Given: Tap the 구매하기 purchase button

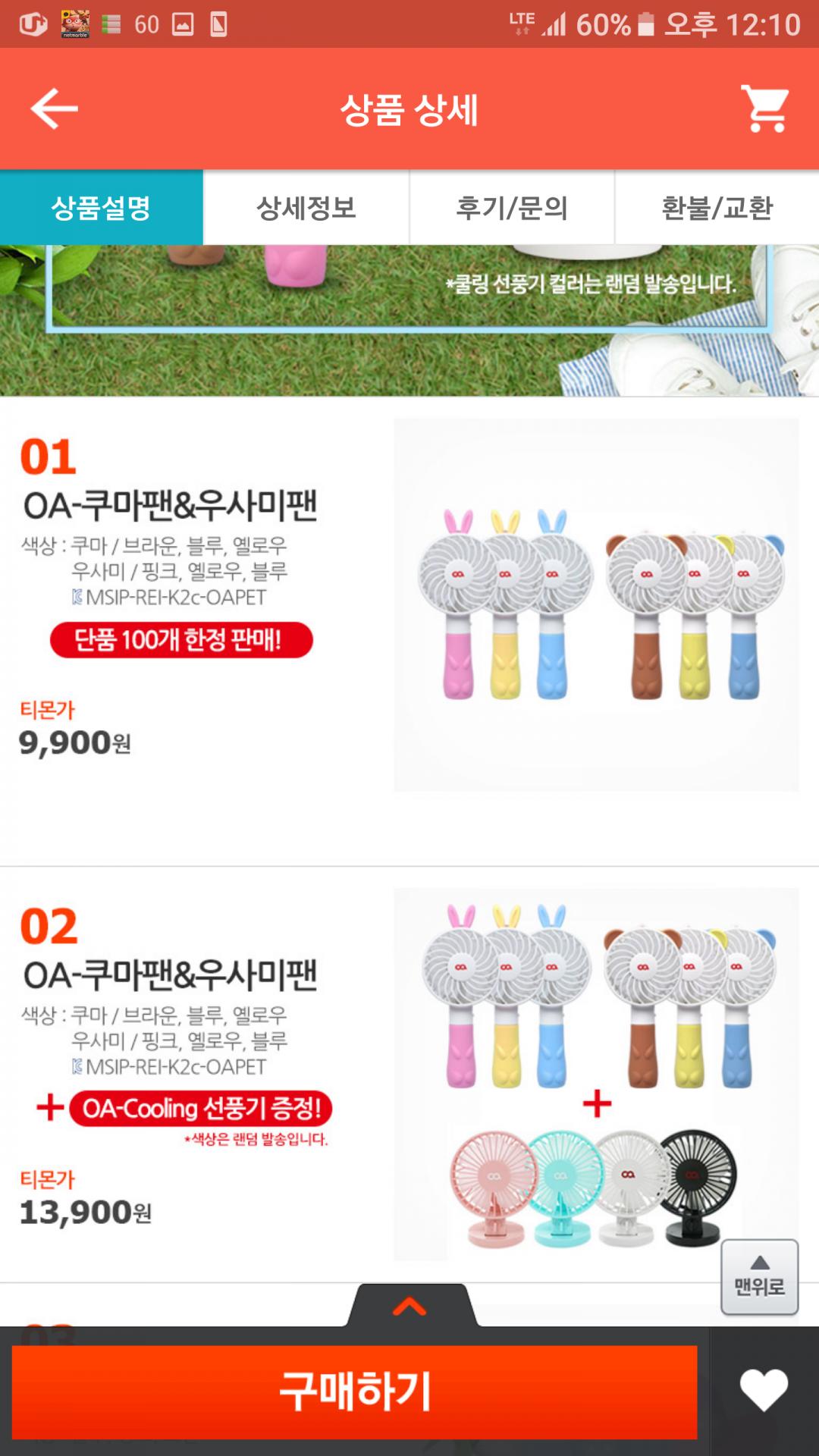Looking at the screenshot, I should [x=354, y=1392].
